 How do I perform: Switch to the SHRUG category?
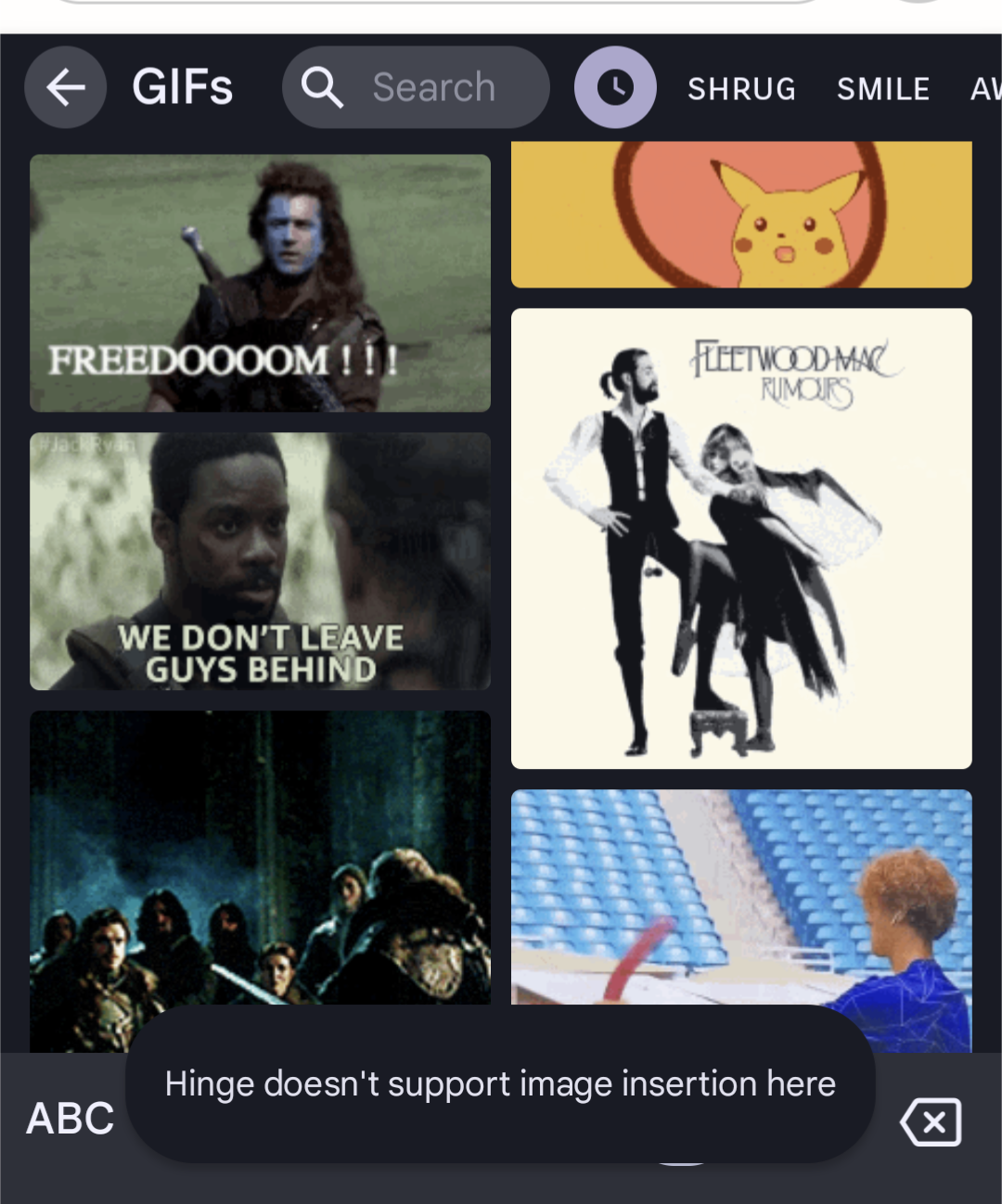[741, 89]
